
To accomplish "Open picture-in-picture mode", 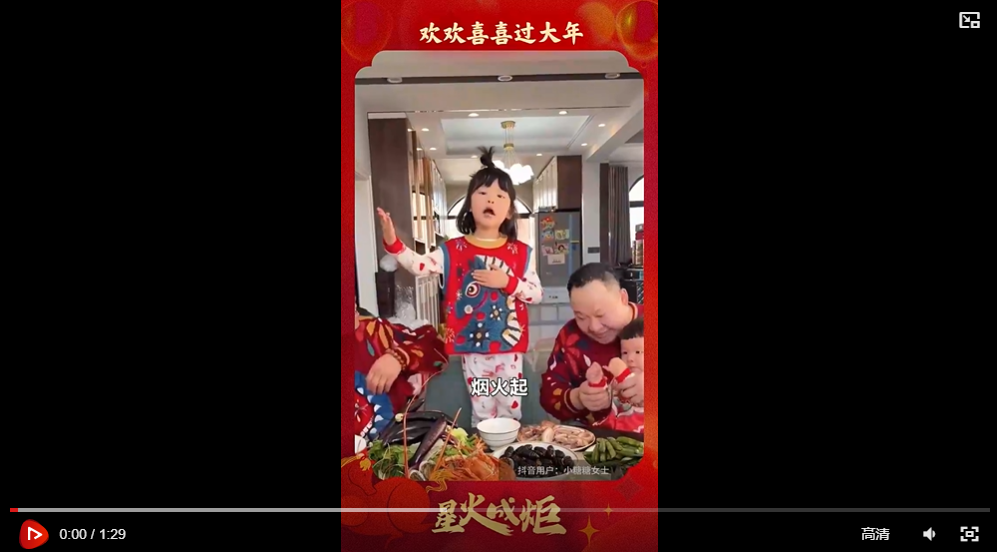I will [969, 20].
